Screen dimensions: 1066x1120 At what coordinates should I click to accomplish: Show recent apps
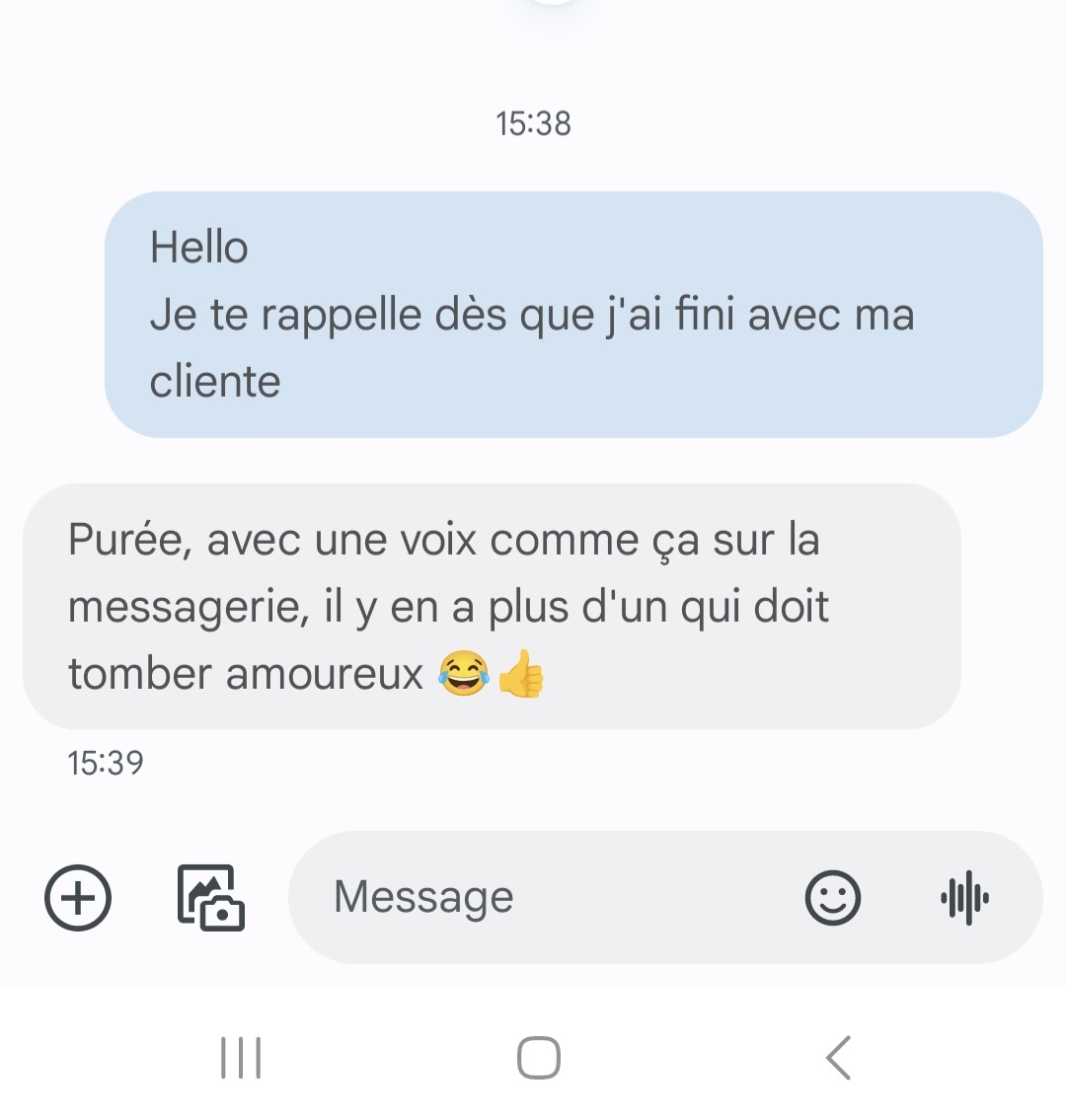tap(241, 1058)
